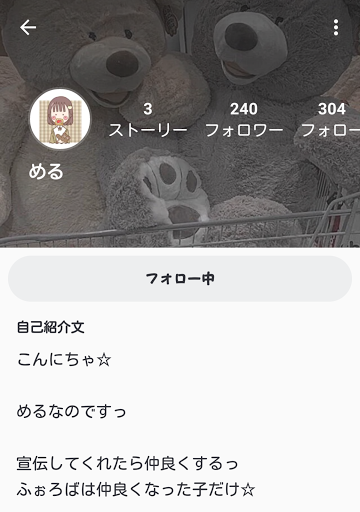Go back using the arrow icon

point(28,27)
